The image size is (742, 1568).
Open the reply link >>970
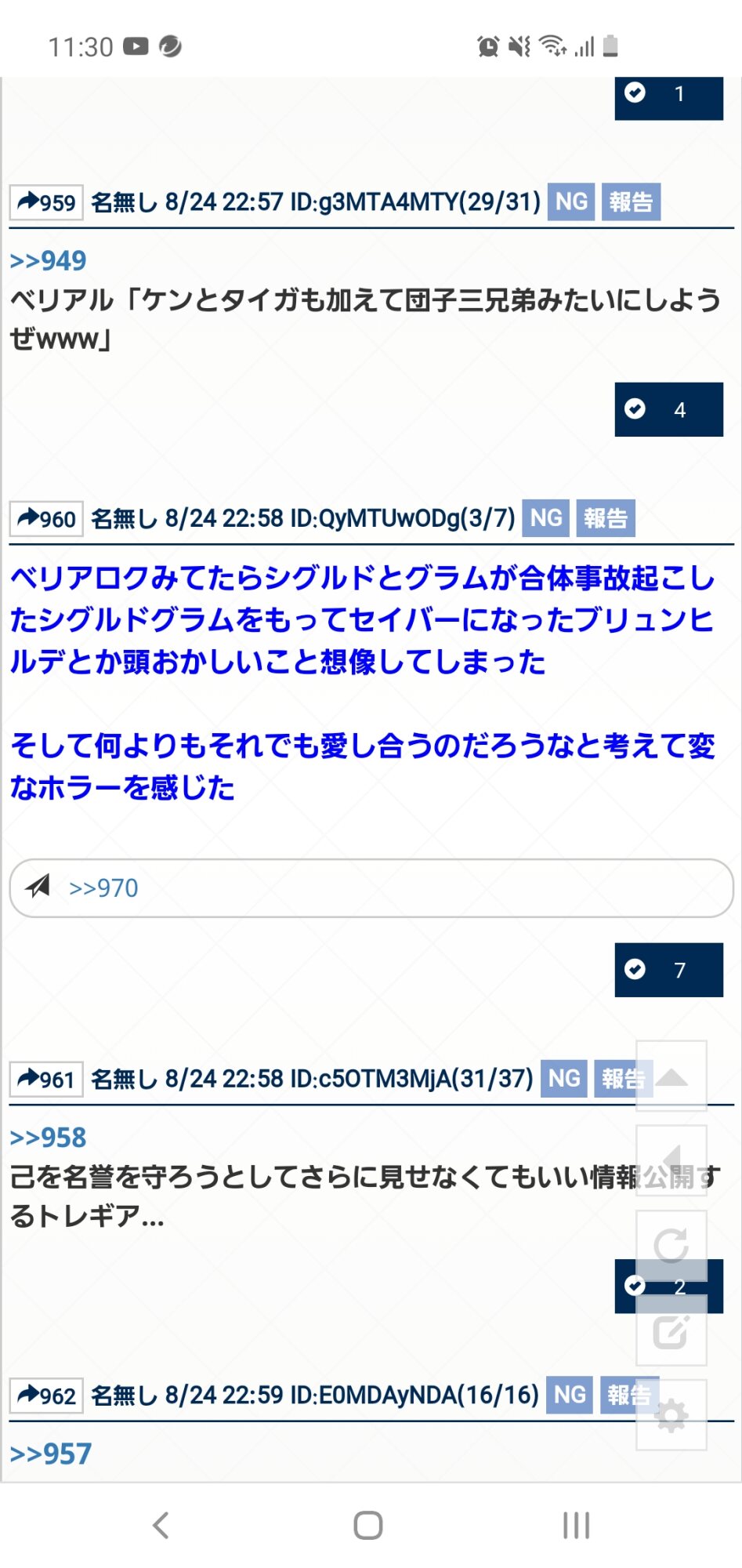[103, 888]
